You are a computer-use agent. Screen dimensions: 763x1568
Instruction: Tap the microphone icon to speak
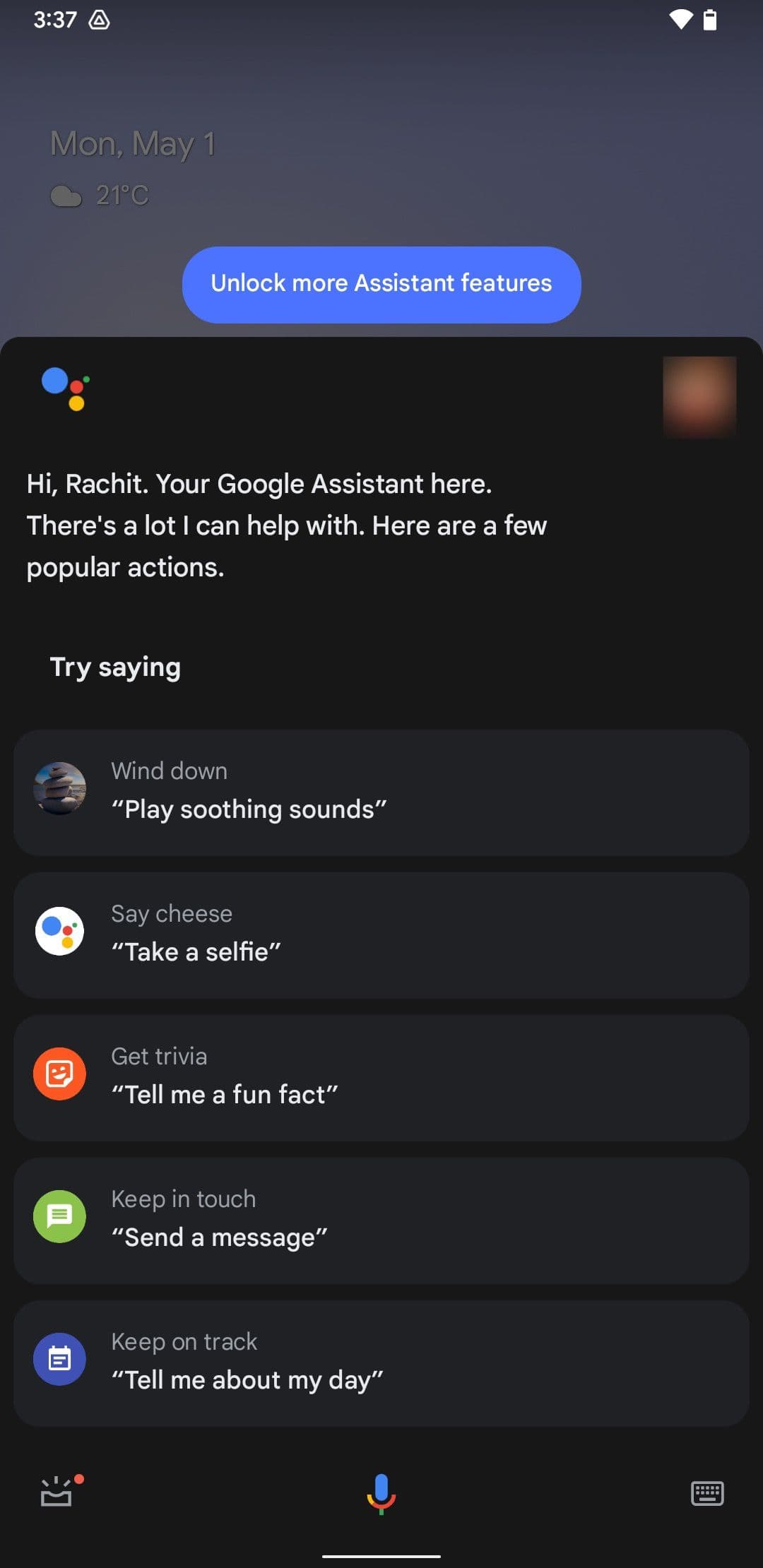(x=381, y=1493)
